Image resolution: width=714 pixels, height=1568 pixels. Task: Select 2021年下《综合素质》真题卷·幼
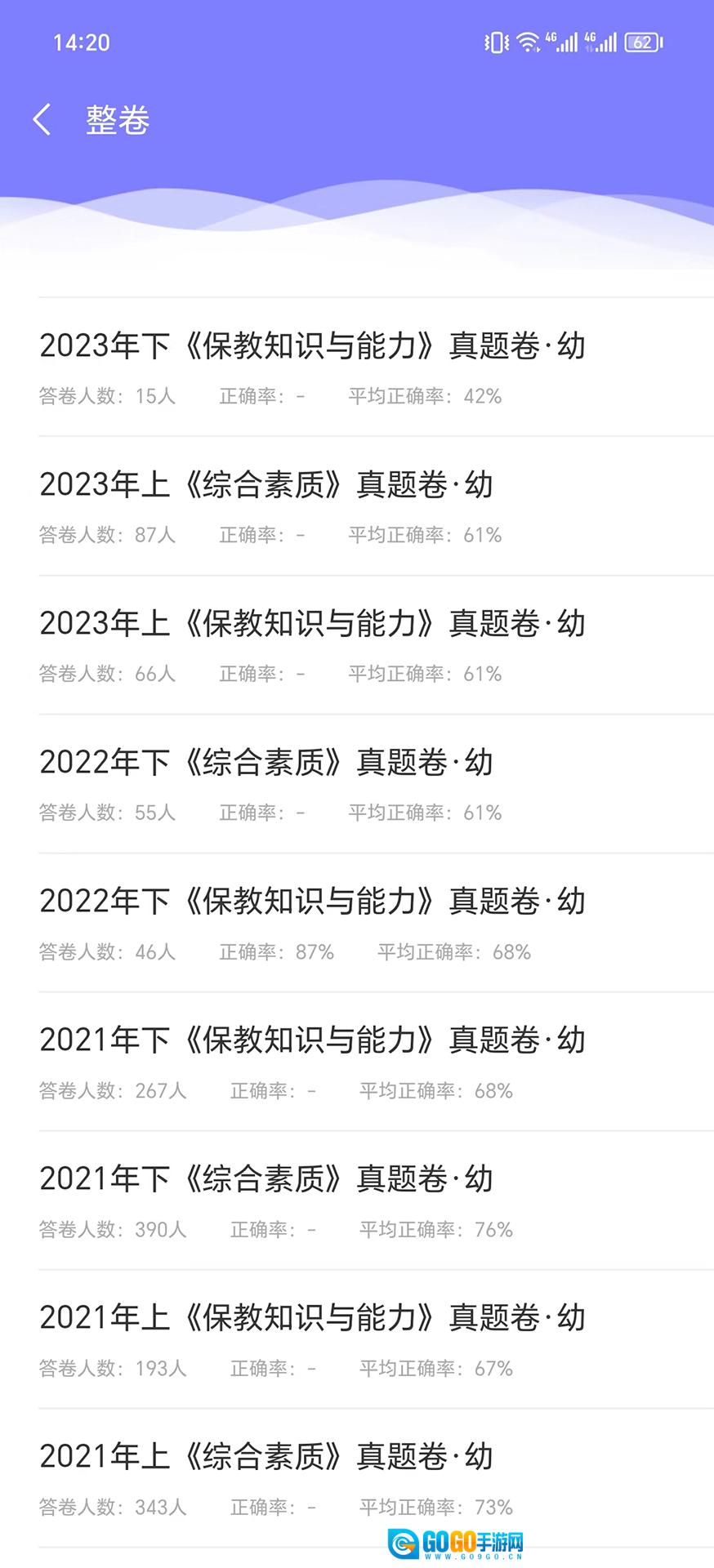266,1179
